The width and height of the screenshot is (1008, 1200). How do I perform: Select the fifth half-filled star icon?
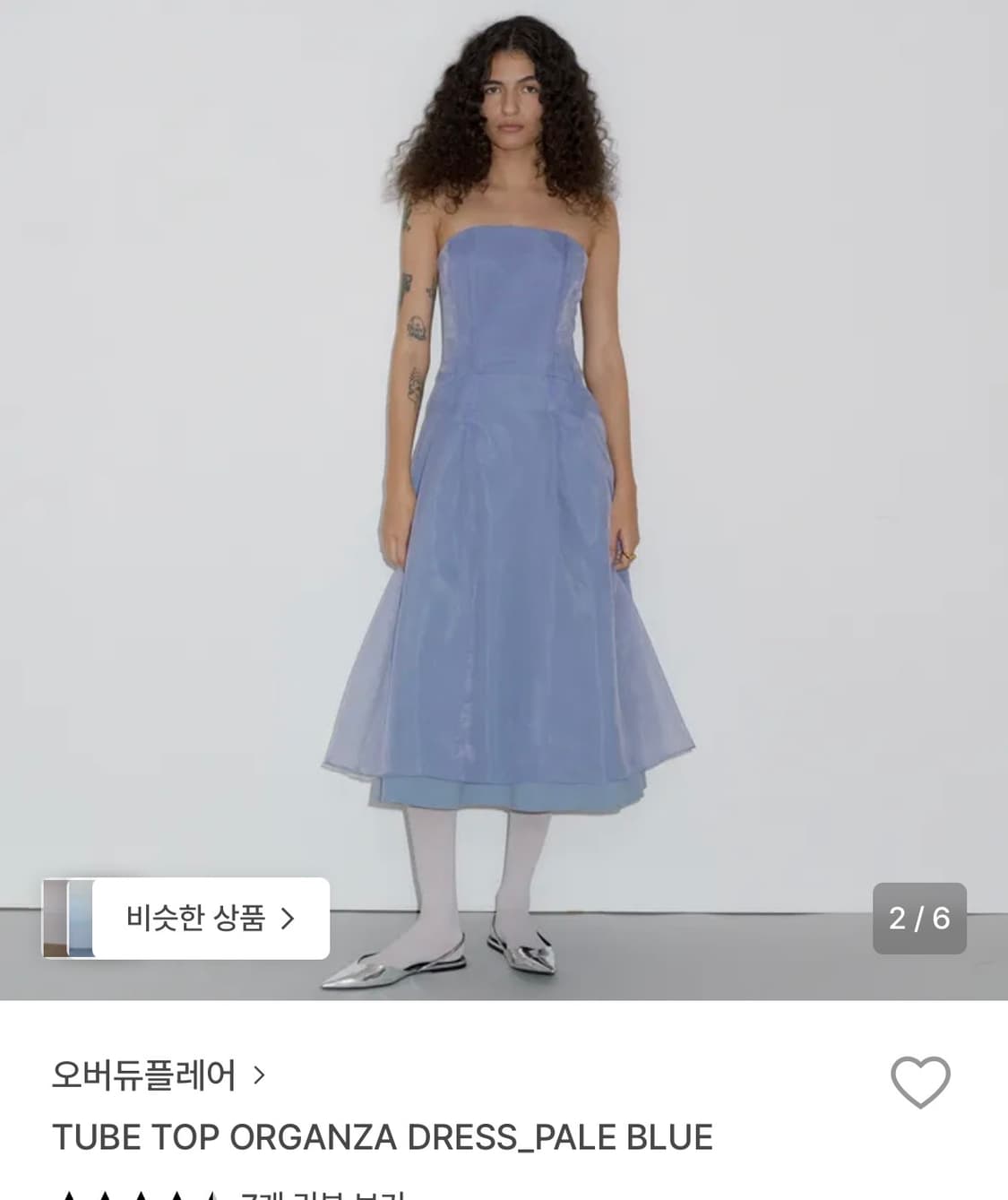[x=211, y=1193]
